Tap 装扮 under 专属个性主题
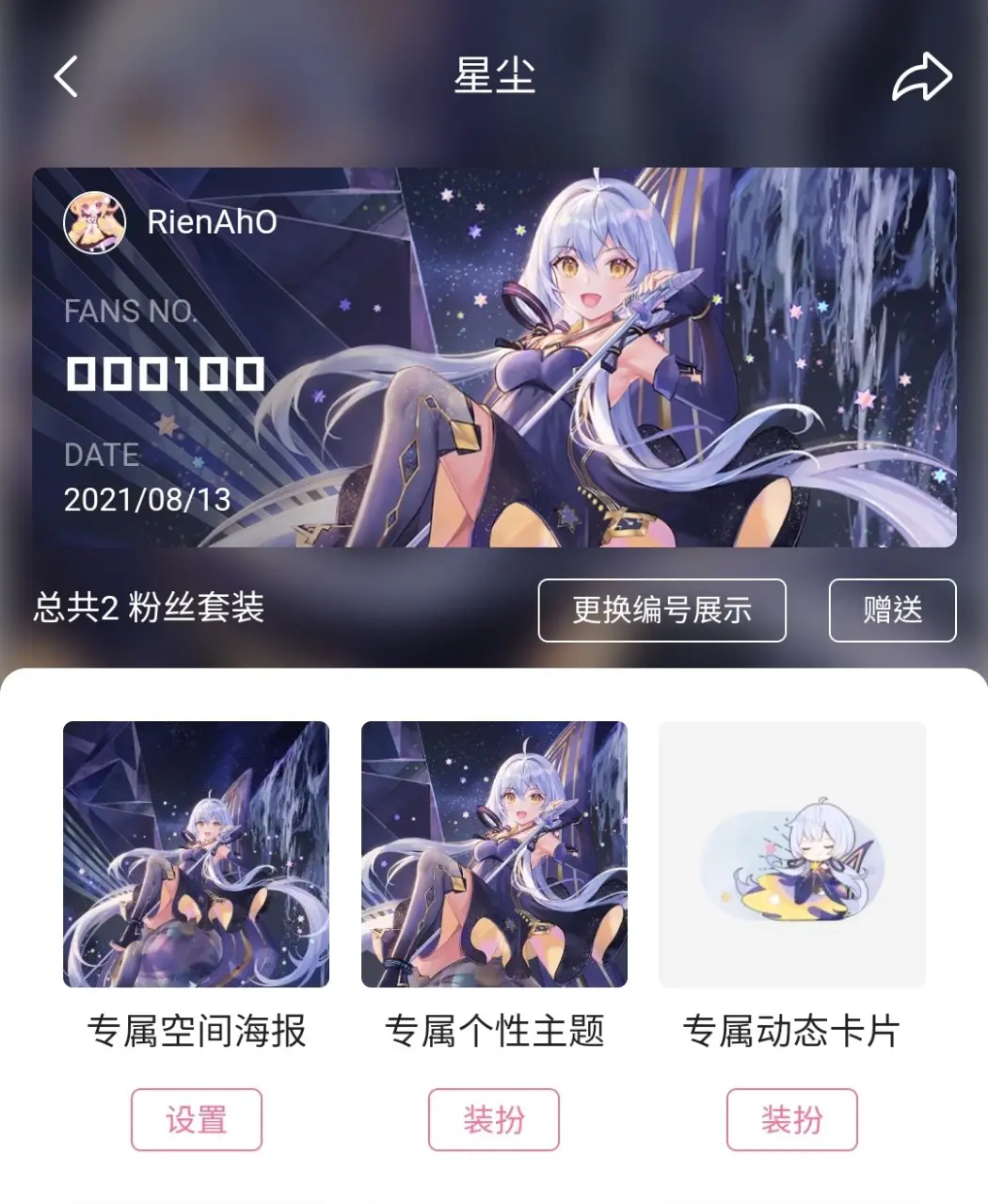988x1204 pixels. 494,1119
